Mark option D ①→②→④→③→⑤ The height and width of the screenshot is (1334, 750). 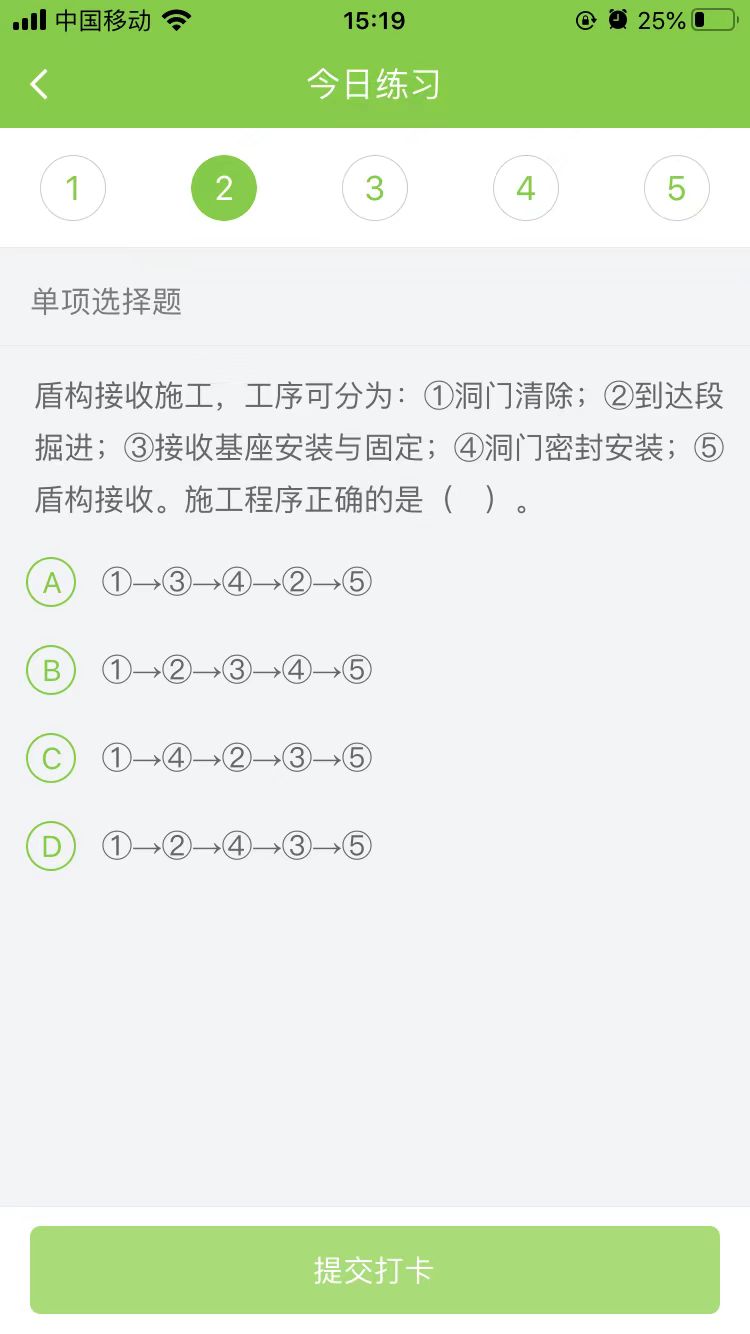point(51,847)
